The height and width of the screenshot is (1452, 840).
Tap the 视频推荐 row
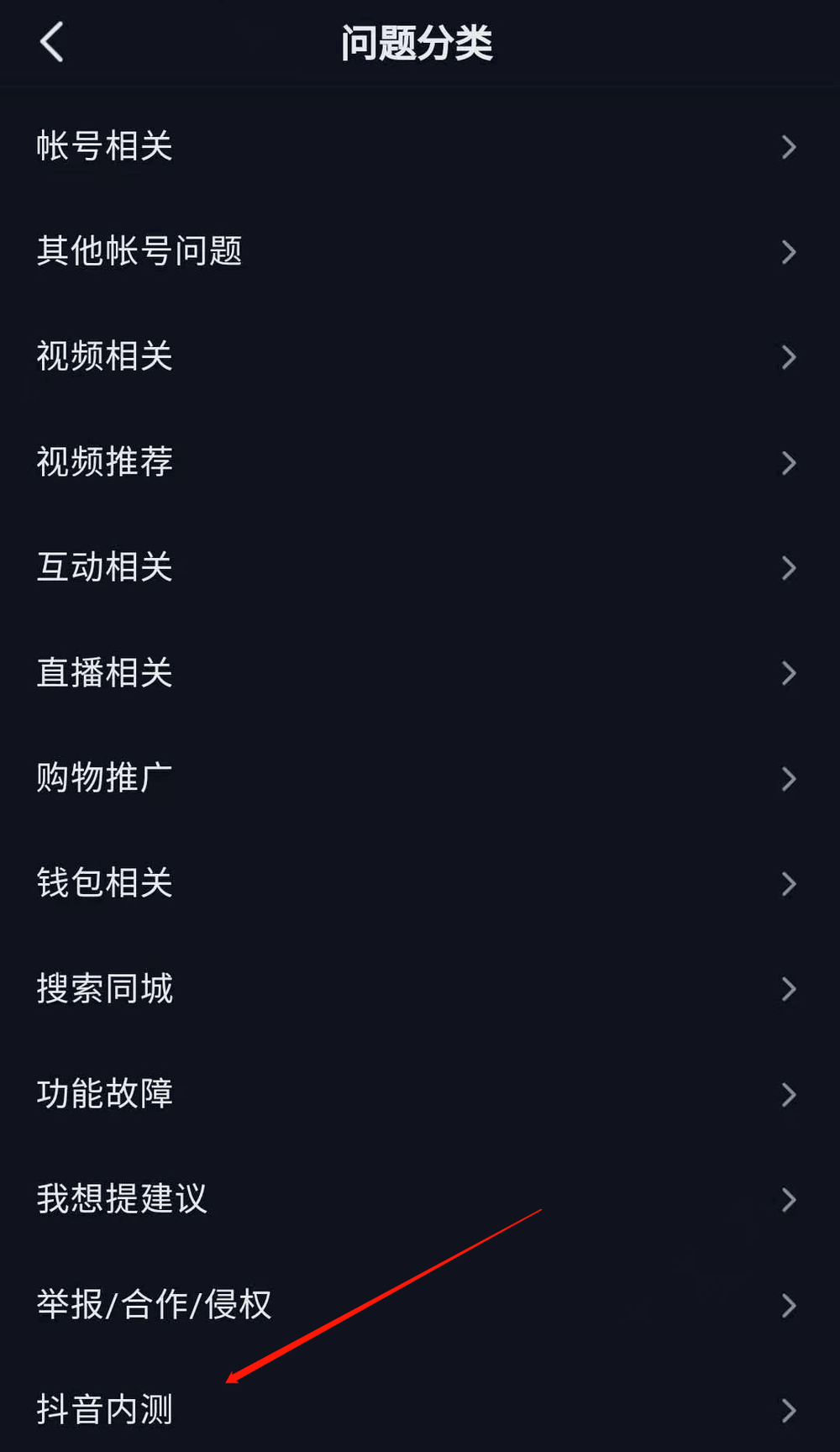click(105, 461)
